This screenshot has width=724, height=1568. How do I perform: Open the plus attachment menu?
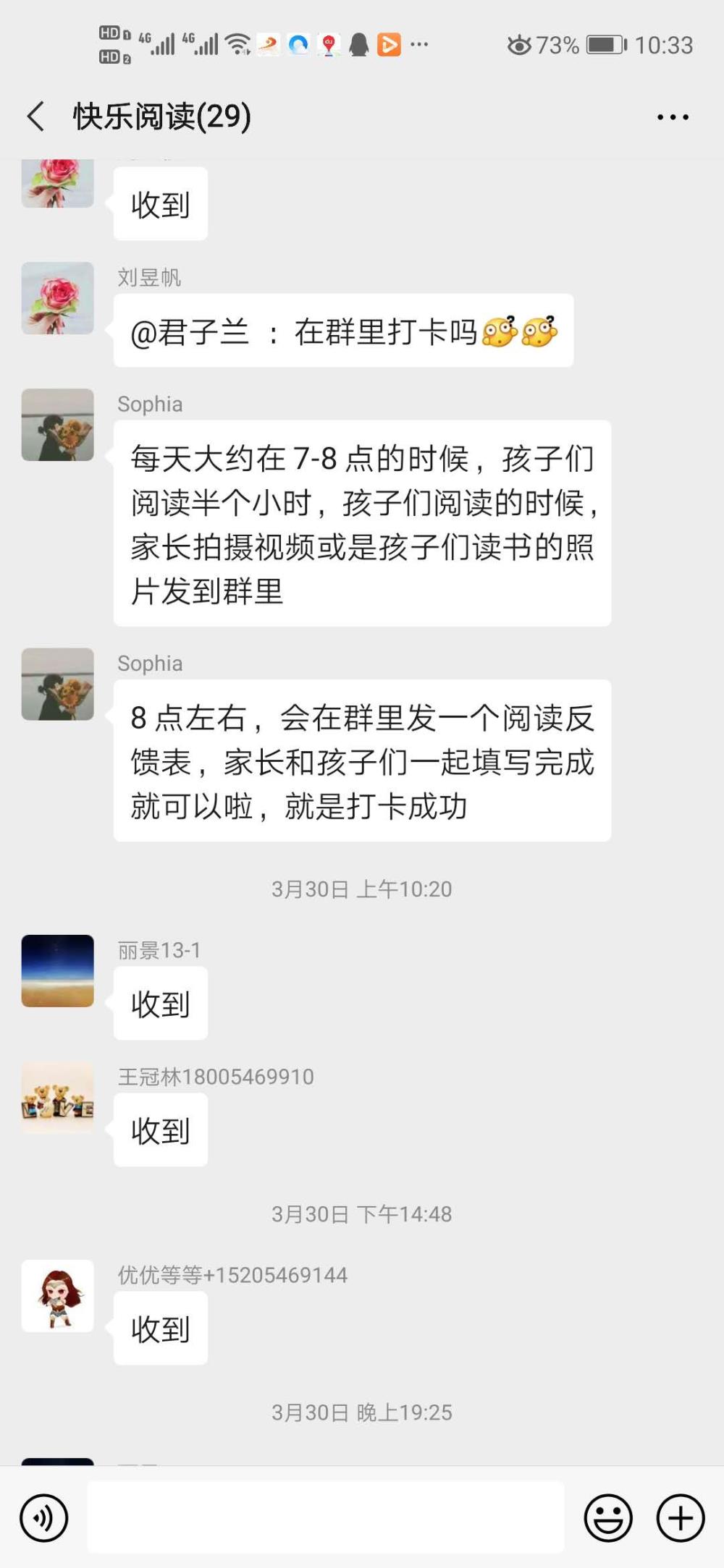tap(681, 1518)
